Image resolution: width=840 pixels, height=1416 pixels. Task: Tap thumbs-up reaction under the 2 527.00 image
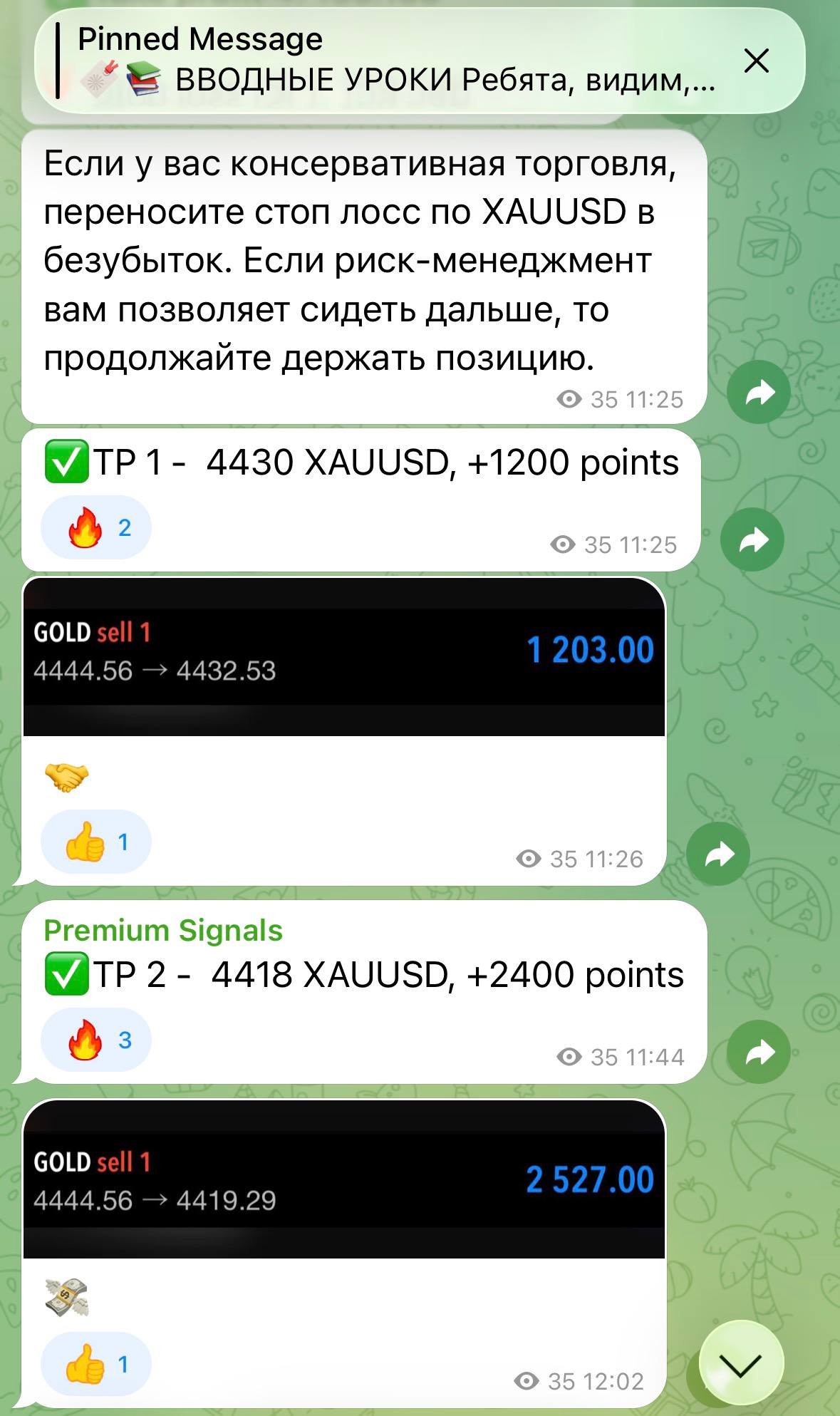[96, 1364]
